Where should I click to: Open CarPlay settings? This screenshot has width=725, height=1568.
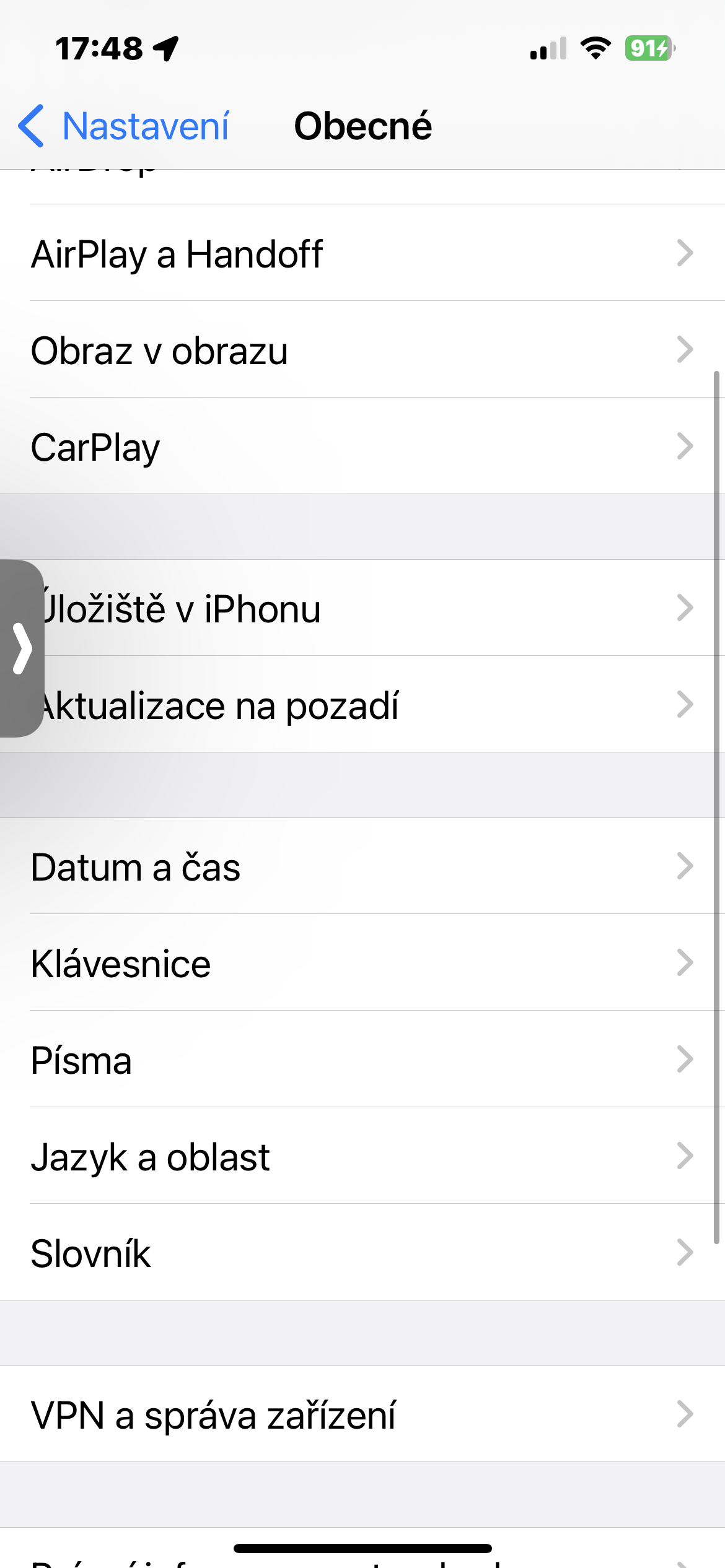coord(362,446)
